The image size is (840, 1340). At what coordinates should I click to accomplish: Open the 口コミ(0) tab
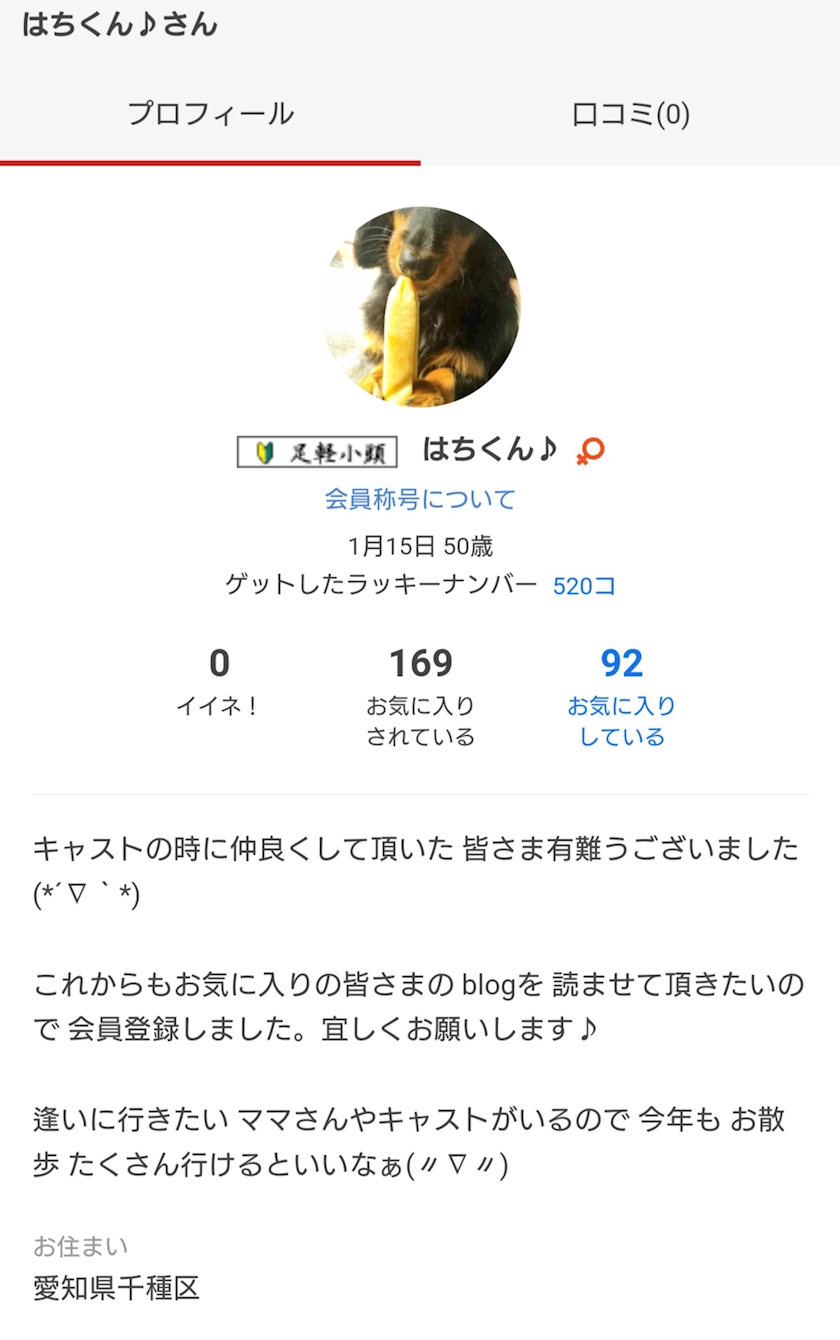coord(630,114)
